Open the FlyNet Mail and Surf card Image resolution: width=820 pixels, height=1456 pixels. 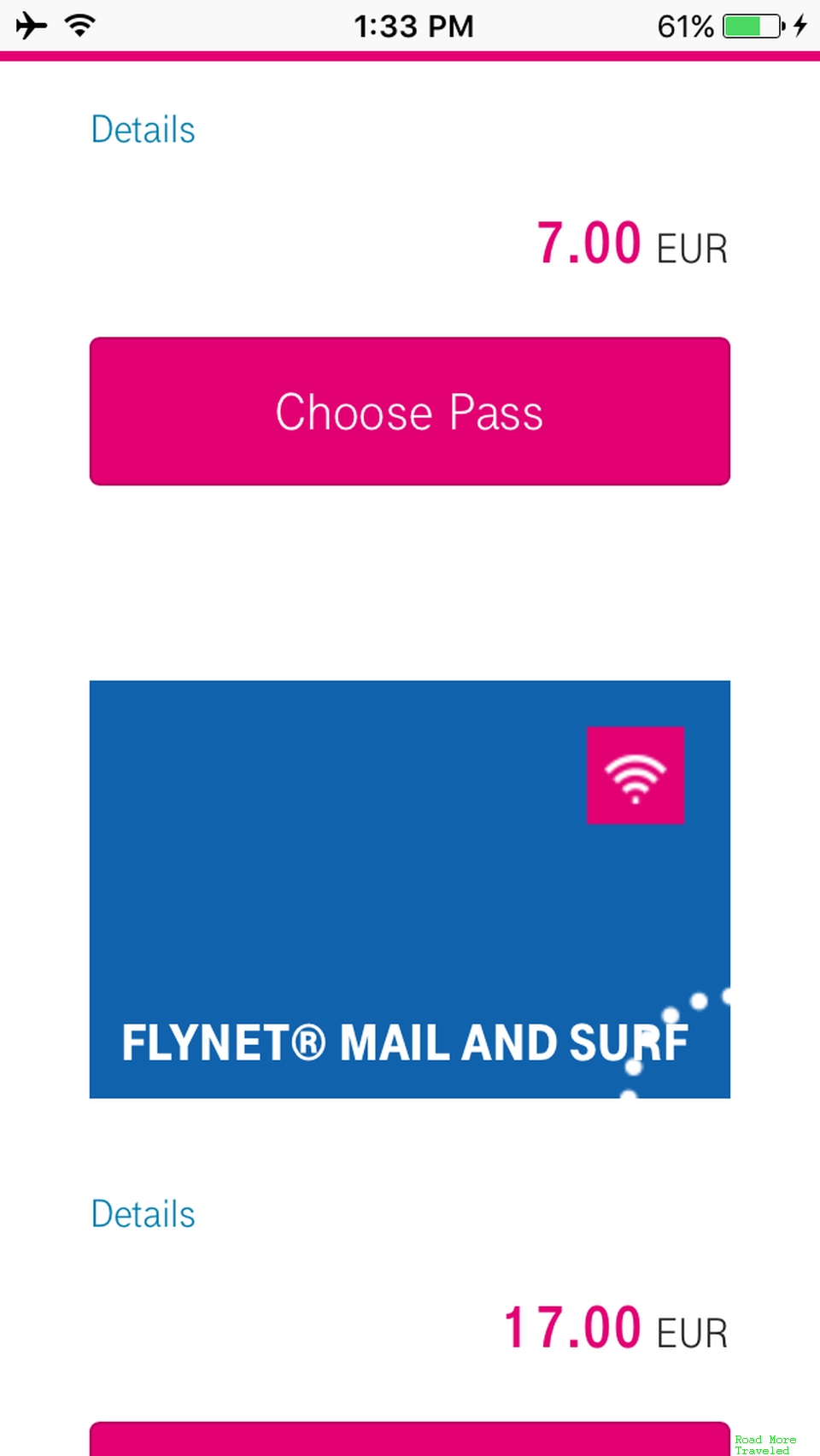[410, 889]
